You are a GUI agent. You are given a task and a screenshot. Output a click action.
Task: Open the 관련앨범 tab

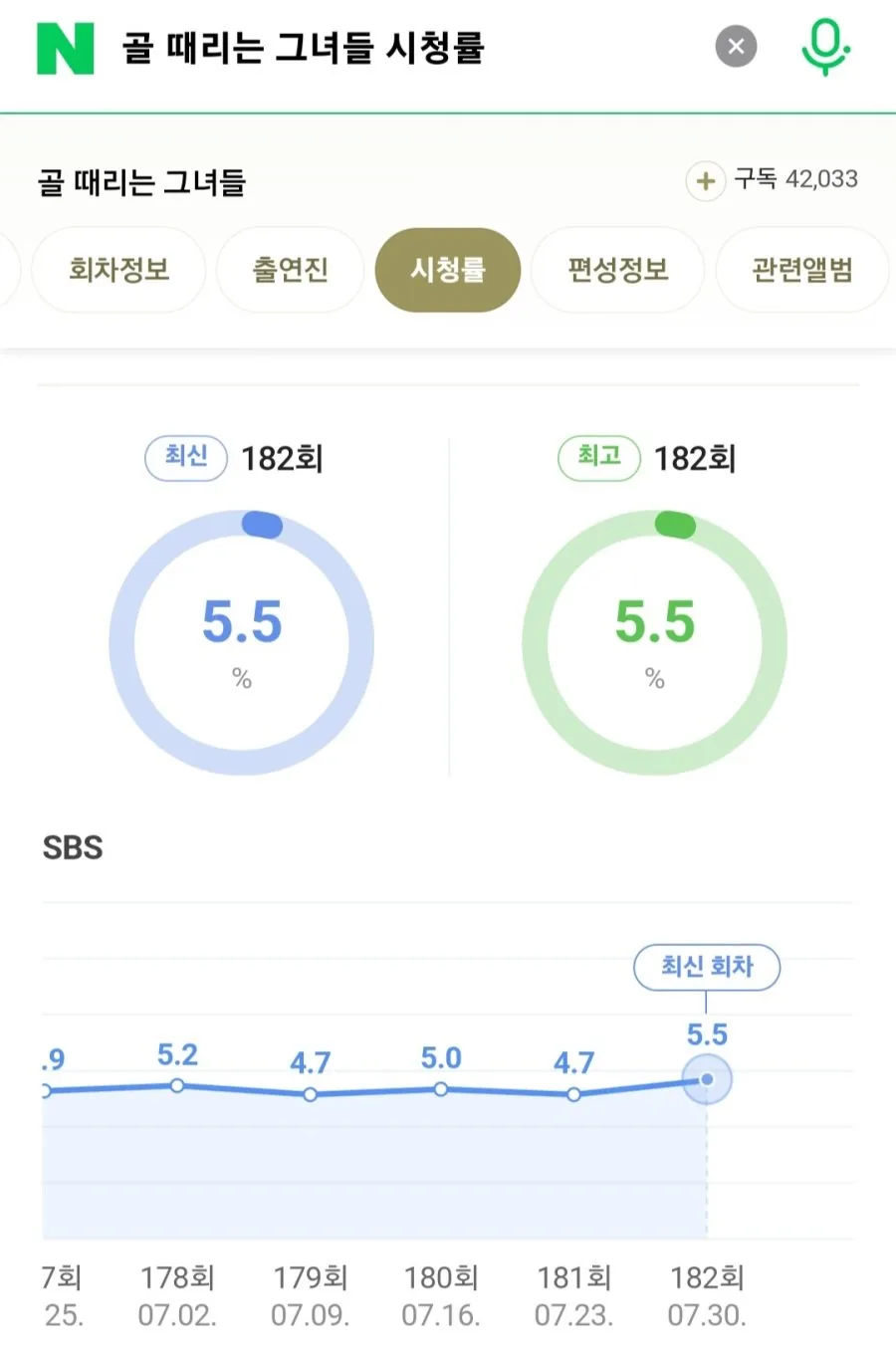802,270
